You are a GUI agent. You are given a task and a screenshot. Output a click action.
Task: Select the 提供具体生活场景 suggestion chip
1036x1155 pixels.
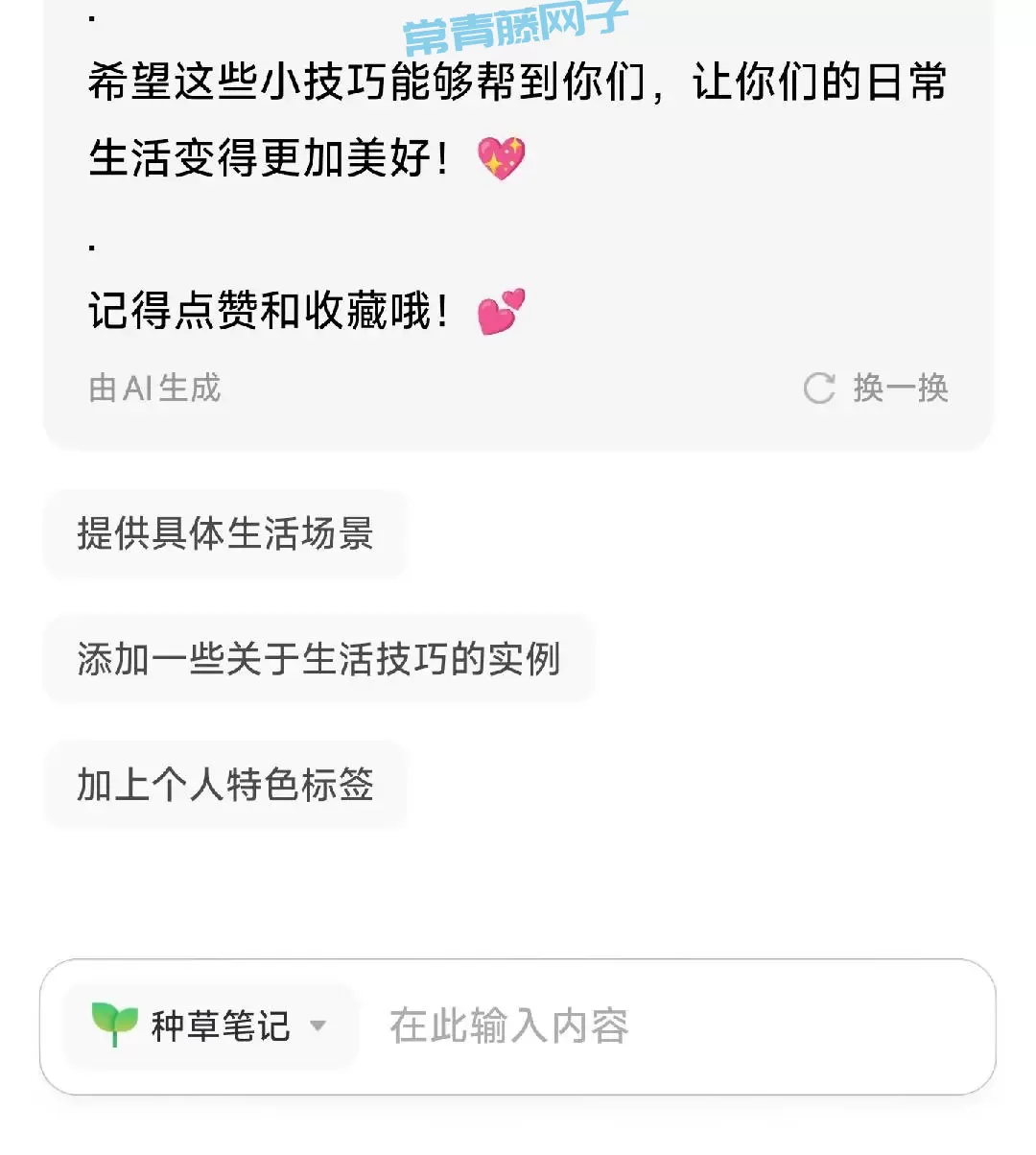(x=225, y=534)
